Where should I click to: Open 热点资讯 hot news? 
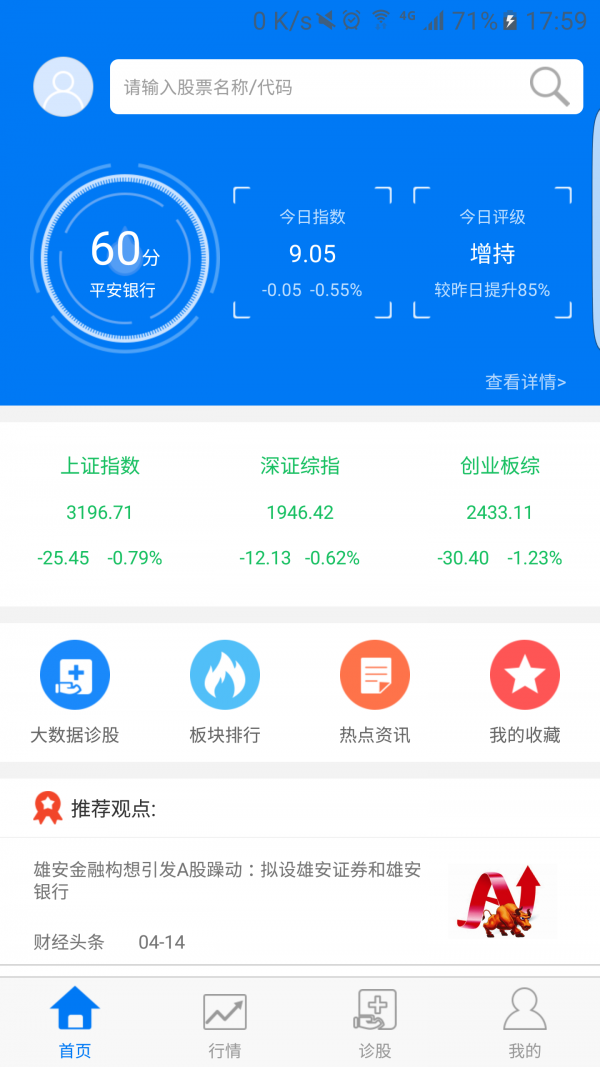point(375,692)
